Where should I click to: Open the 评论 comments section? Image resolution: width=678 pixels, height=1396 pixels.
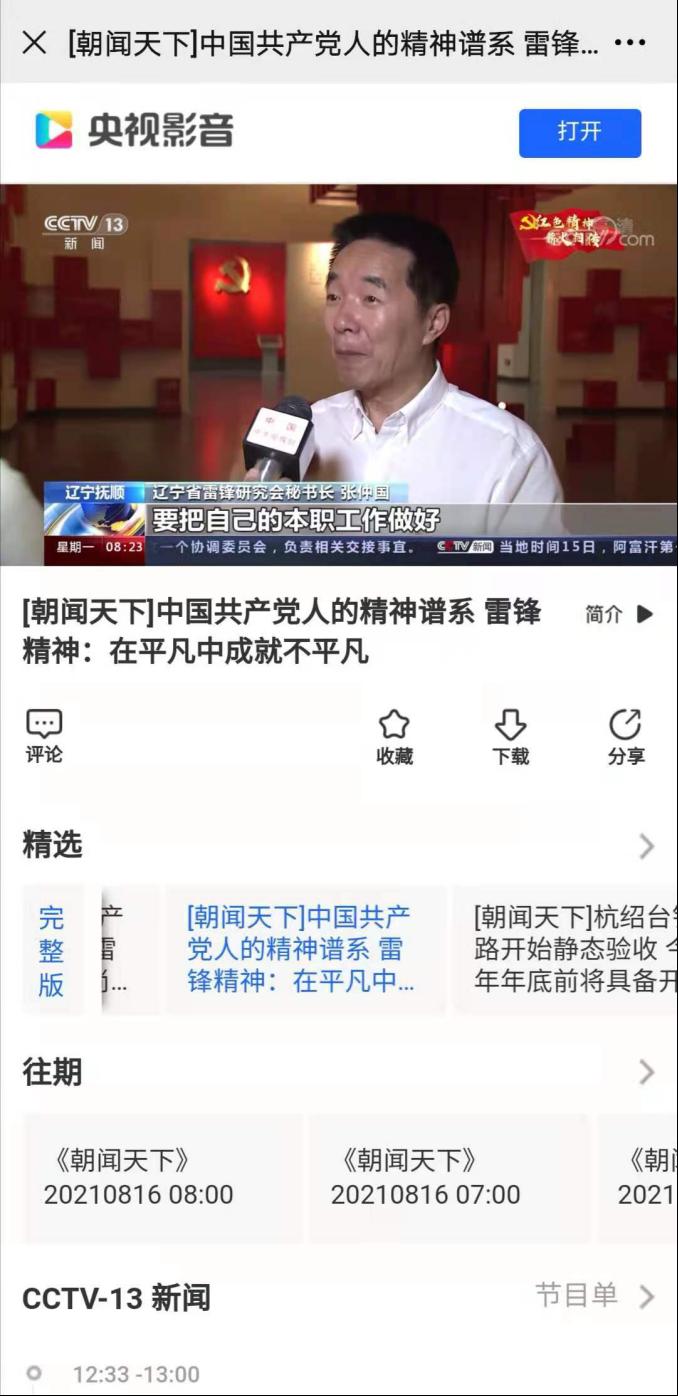[x=44, y=737]
